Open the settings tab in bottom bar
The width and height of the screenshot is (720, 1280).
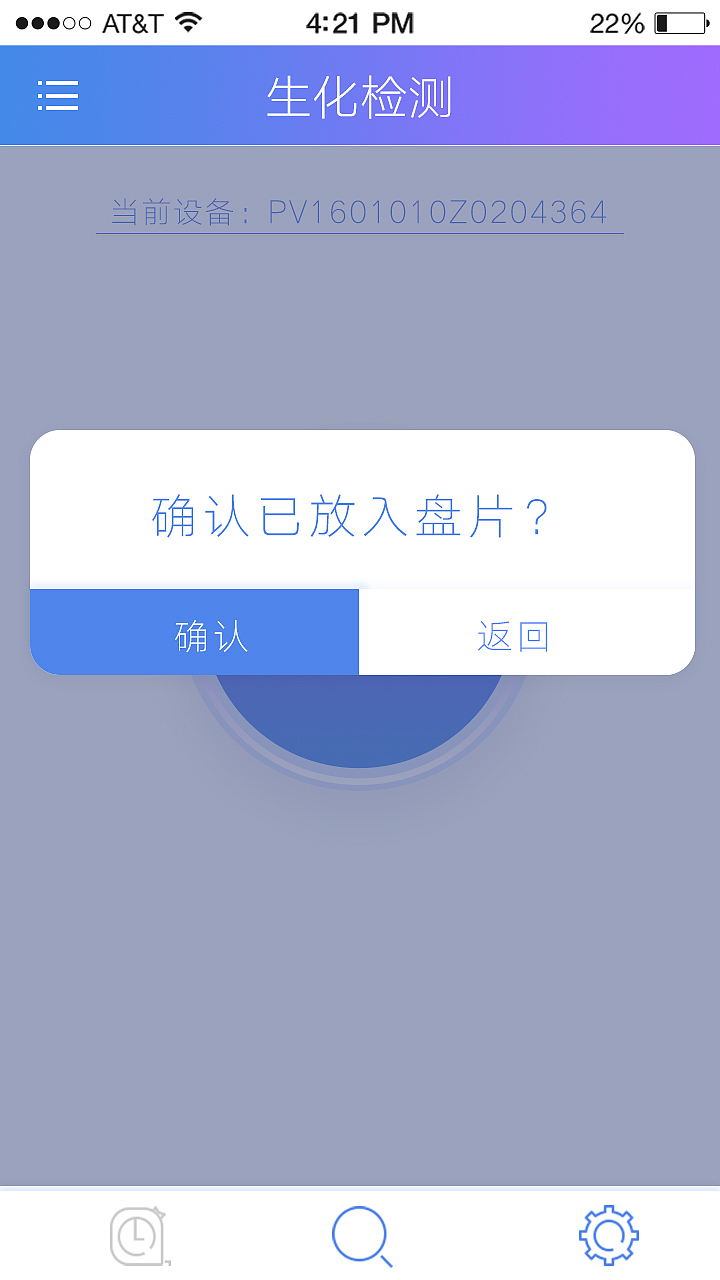point(609,1234)
